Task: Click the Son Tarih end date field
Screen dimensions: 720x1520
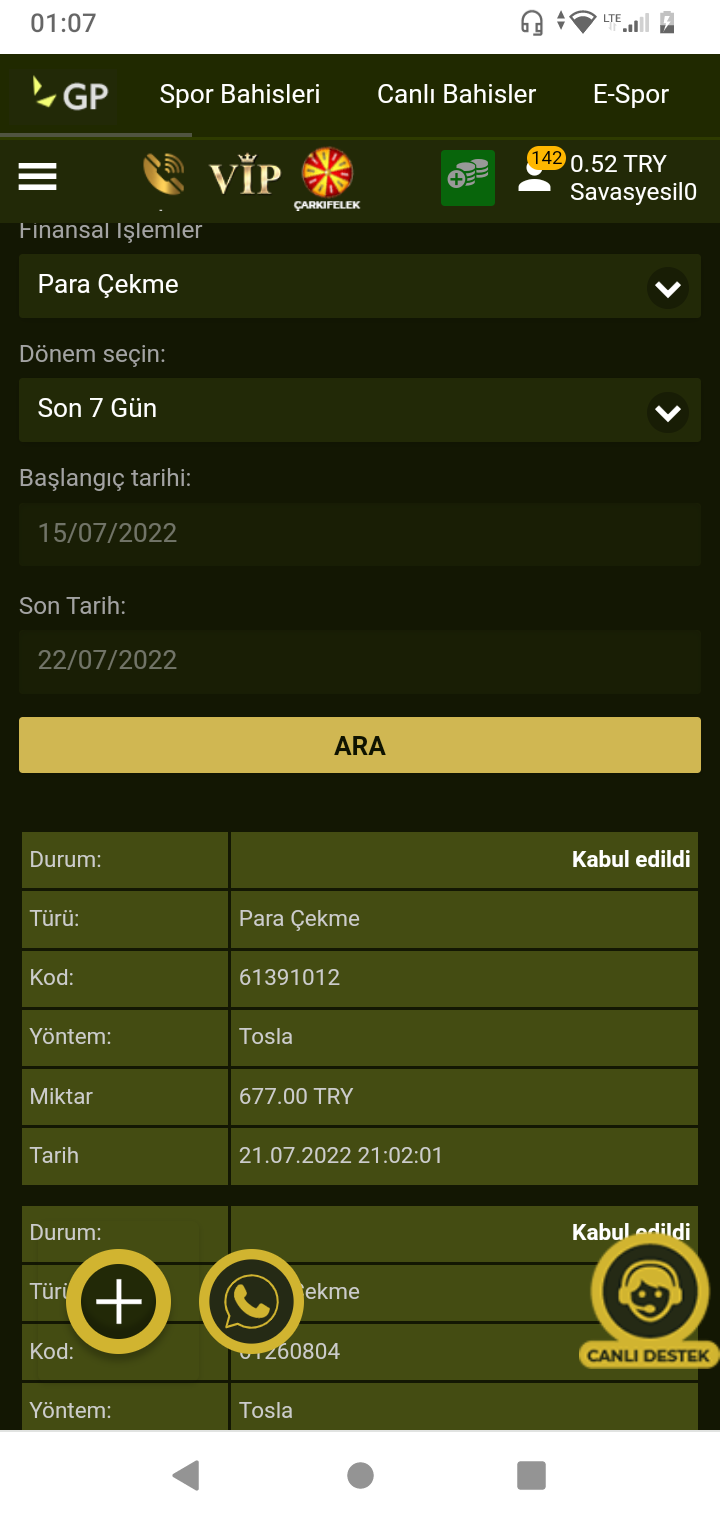Action: pos(360,660)
